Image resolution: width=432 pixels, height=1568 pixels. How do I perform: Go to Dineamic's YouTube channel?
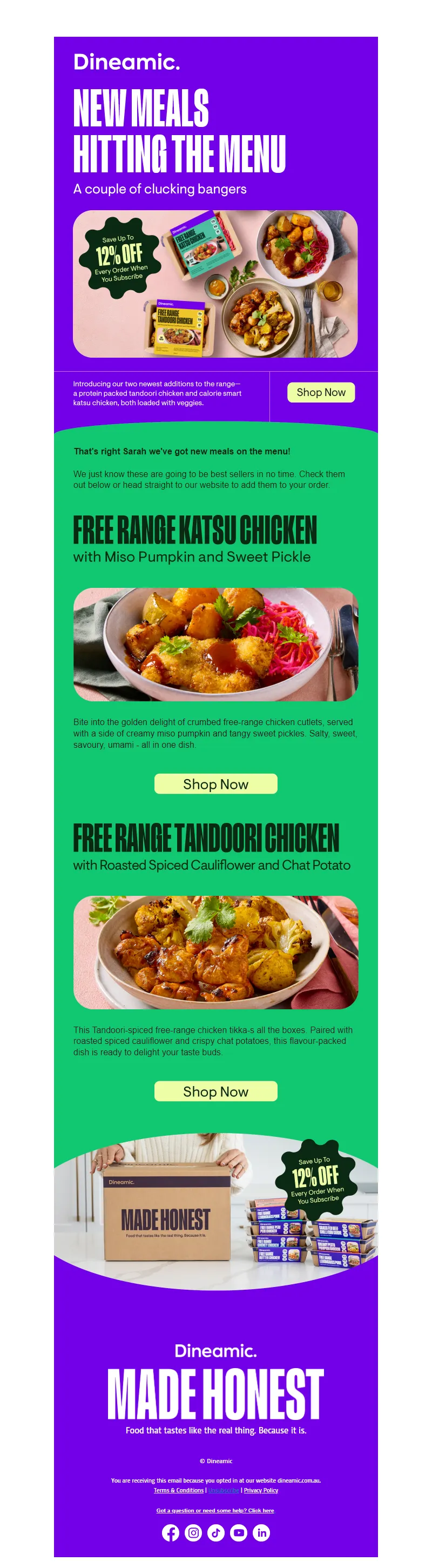coord(239,1533)
